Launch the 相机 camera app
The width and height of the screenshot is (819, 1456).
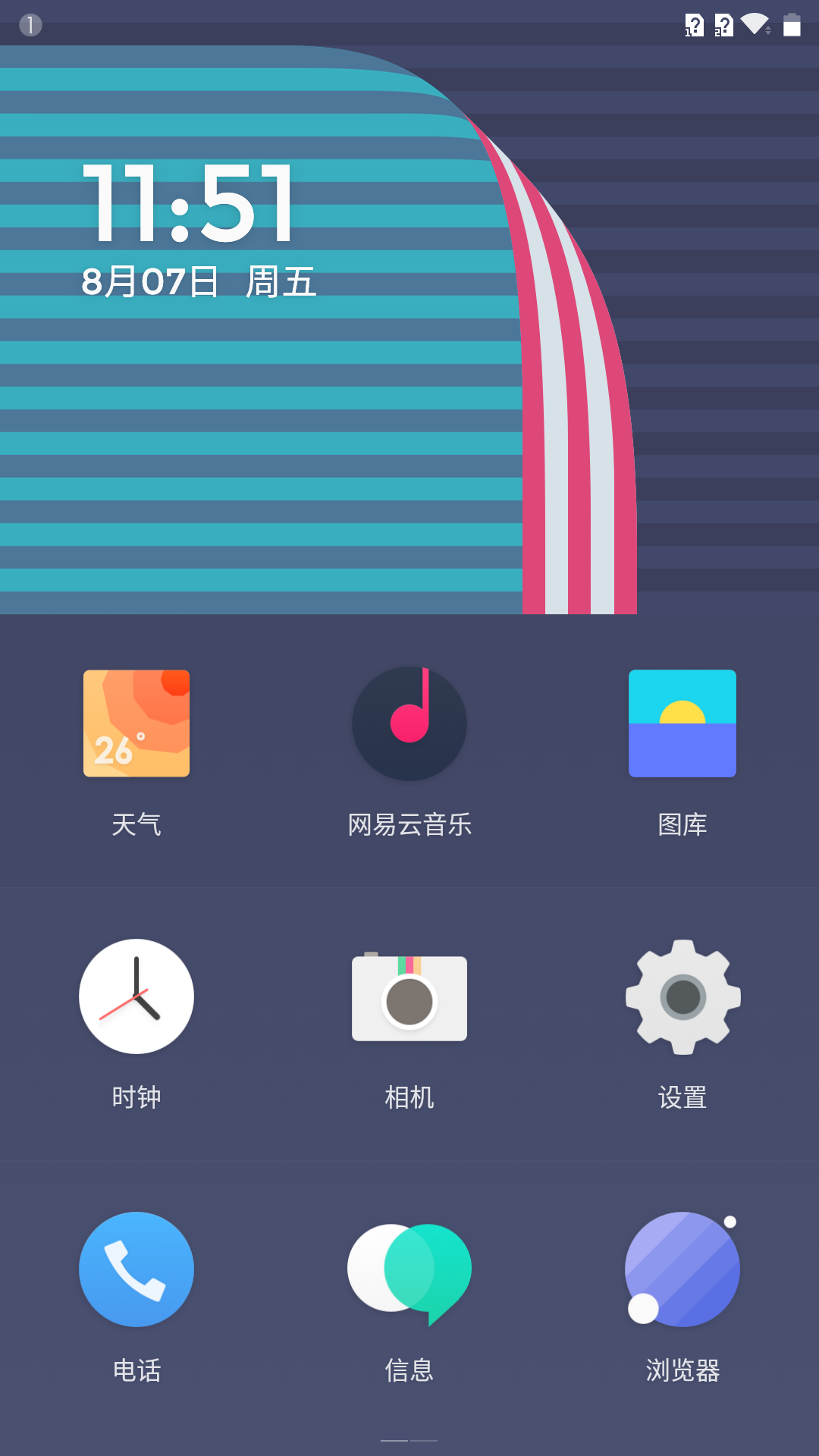[409, 998]
